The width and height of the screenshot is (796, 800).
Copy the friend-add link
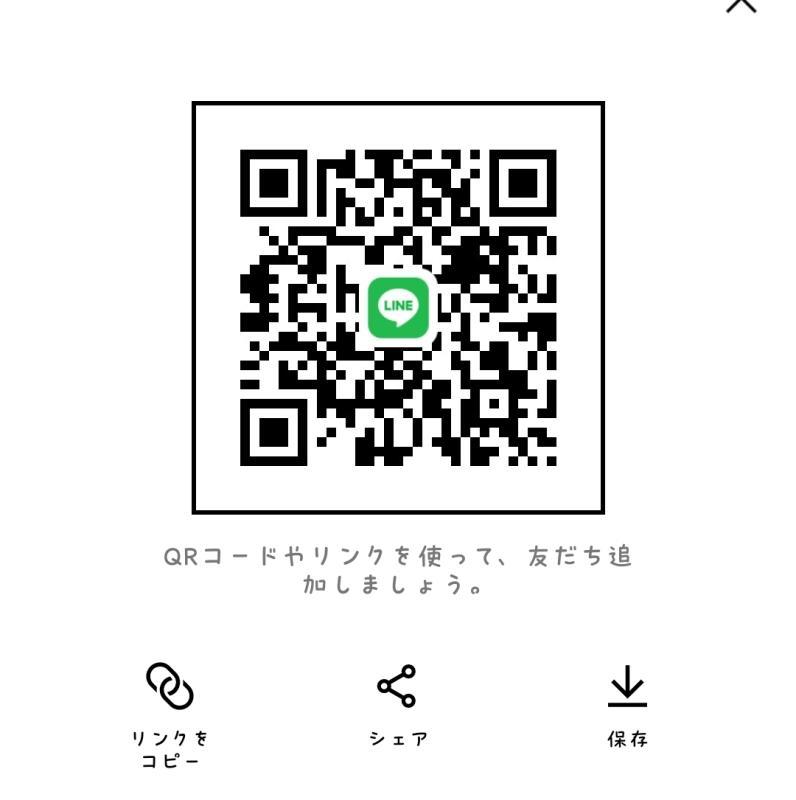(170, 686)
